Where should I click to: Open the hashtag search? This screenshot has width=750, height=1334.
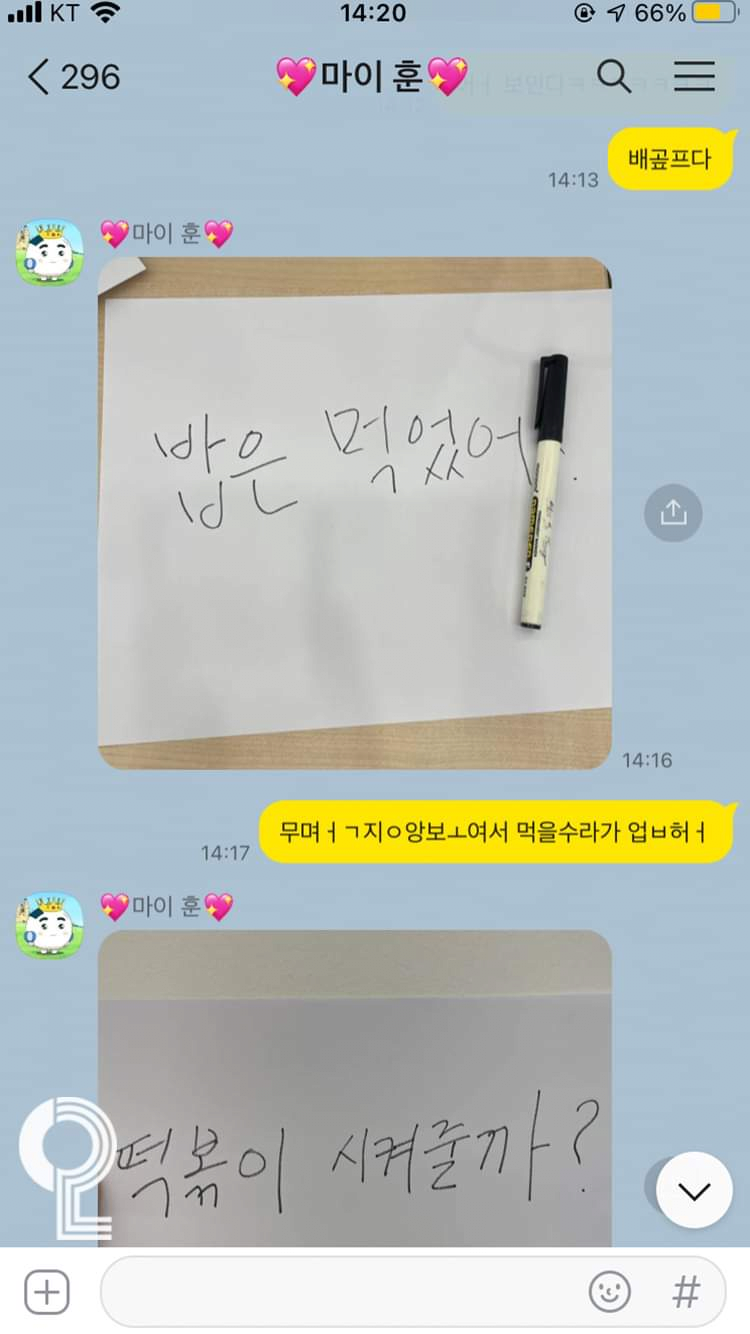click(x=686, y=1292)
